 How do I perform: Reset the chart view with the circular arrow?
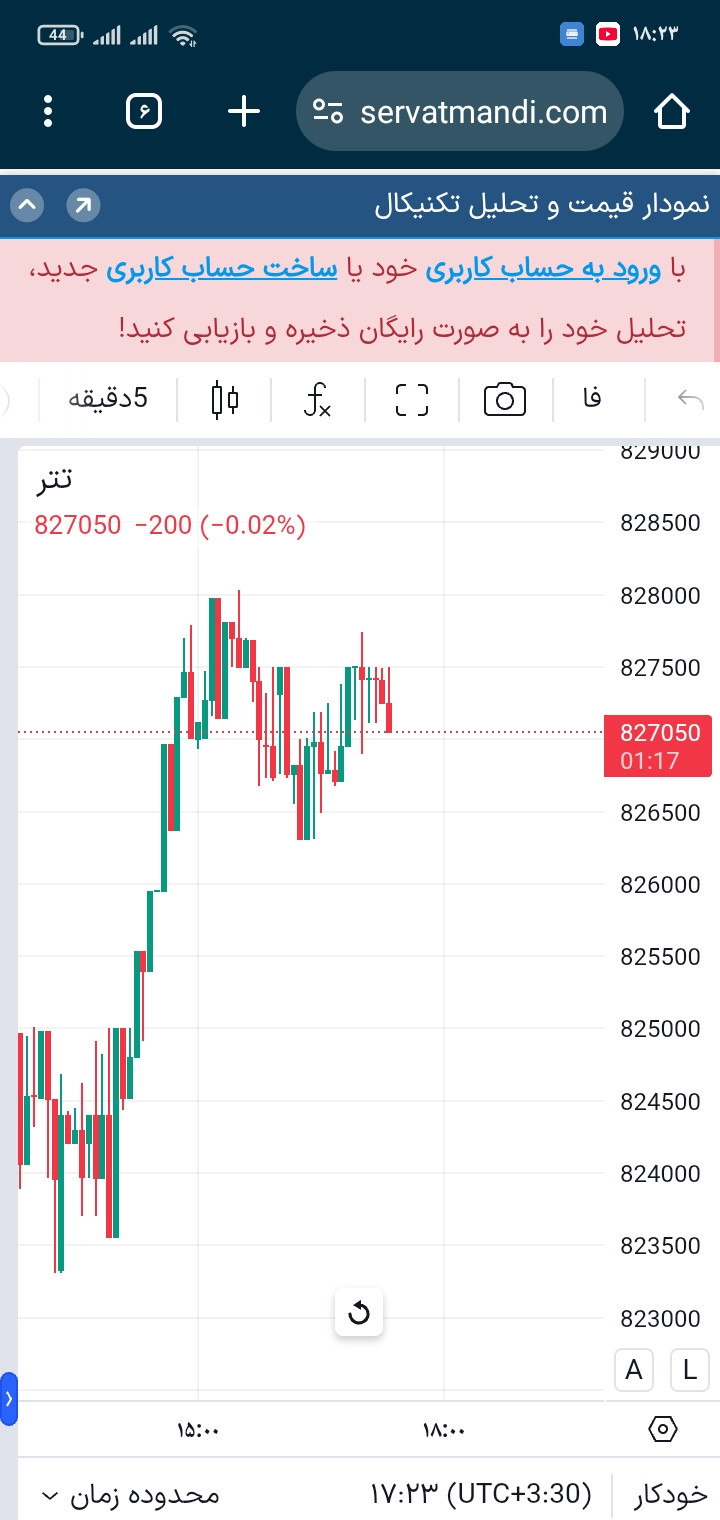tap(359, 1312)
